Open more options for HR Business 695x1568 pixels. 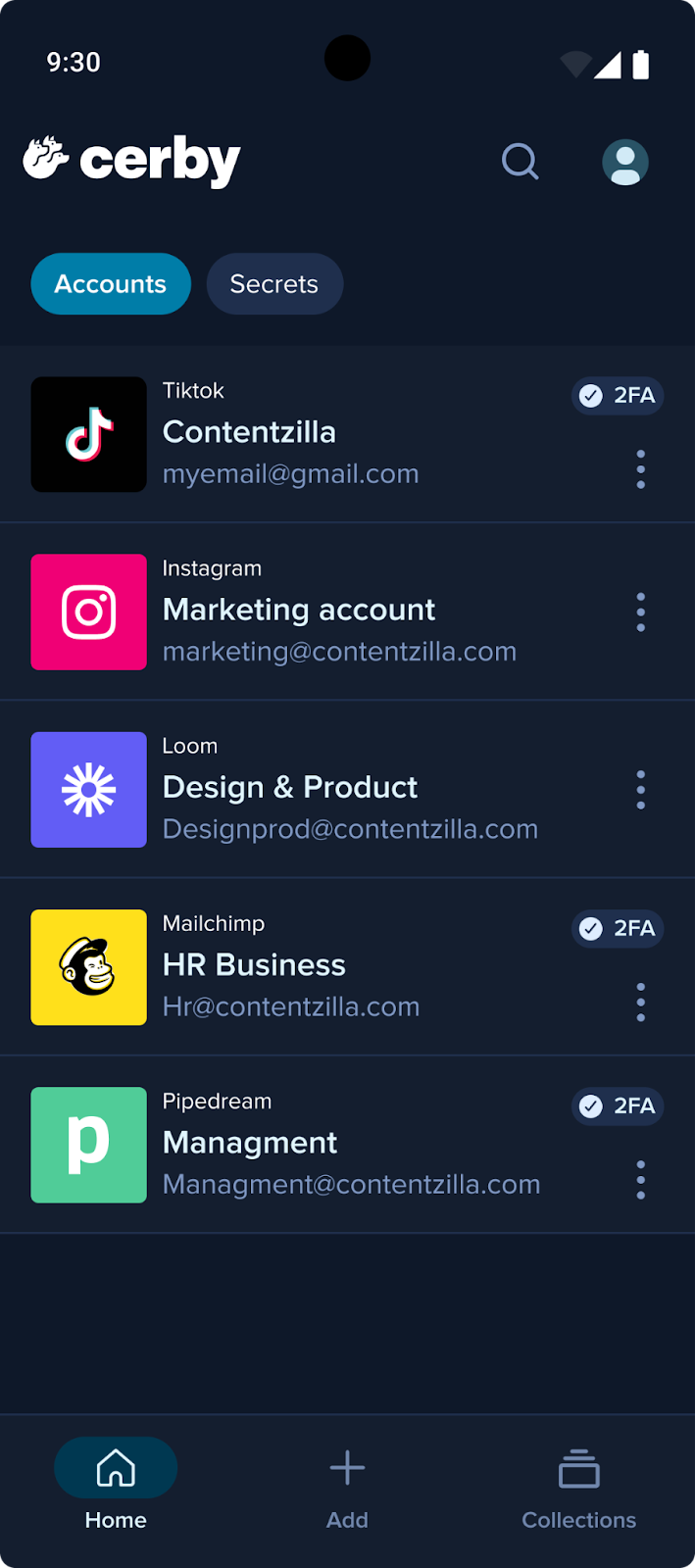[x=641, y=1003]
